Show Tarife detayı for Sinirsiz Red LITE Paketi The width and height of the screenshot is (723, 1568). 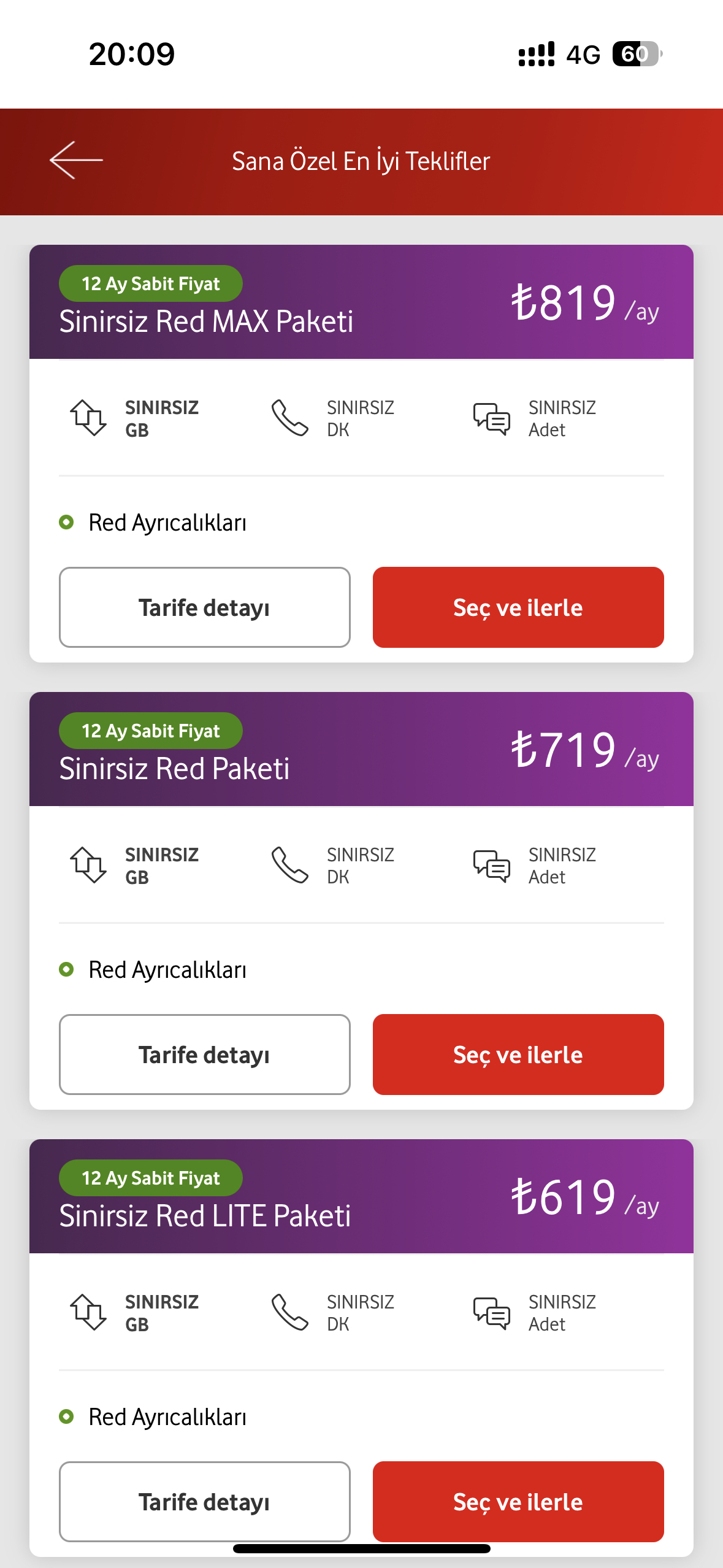click(x=205, y=1502)
